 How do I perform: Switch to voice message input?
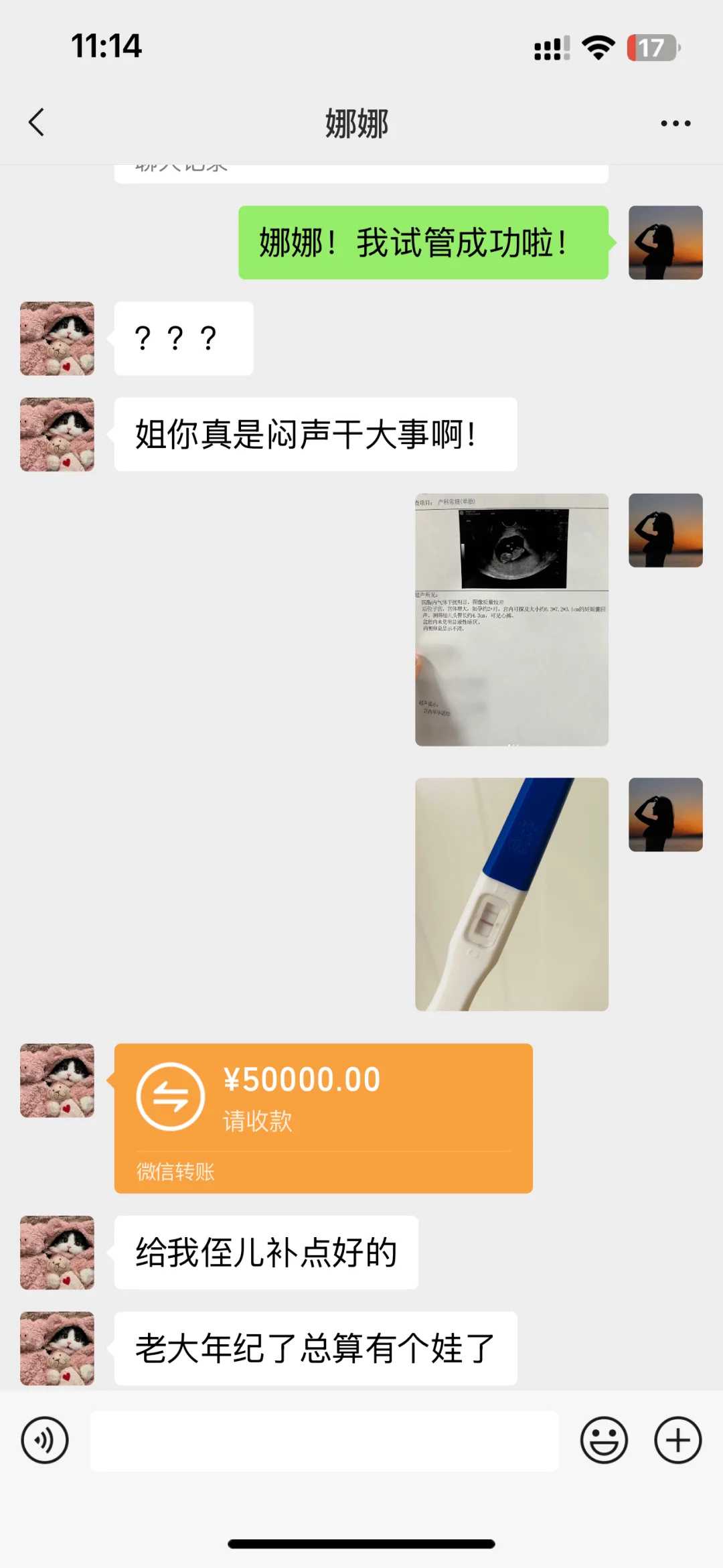(x=45, y=1439)
